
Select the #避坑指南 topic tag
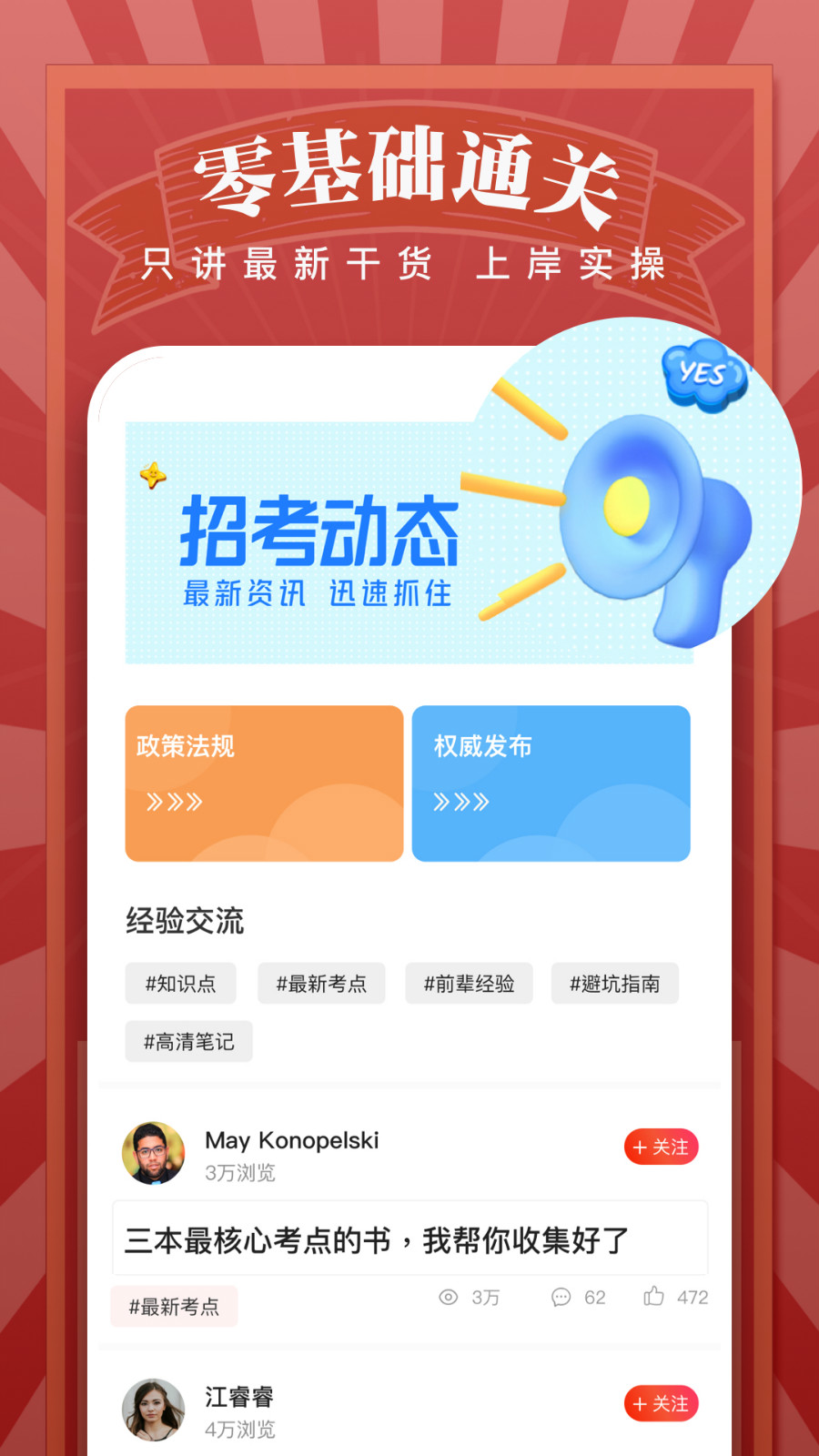pyautogui.click(x=615, y=984)
